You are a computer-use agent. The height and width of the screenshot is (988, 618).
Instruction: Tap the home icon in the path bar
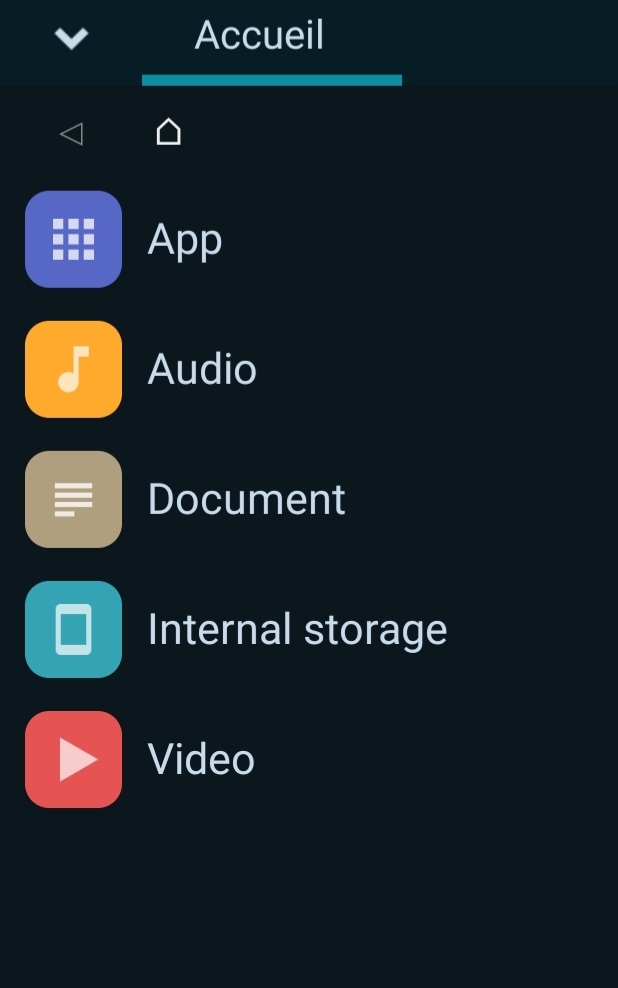(168, 132)
